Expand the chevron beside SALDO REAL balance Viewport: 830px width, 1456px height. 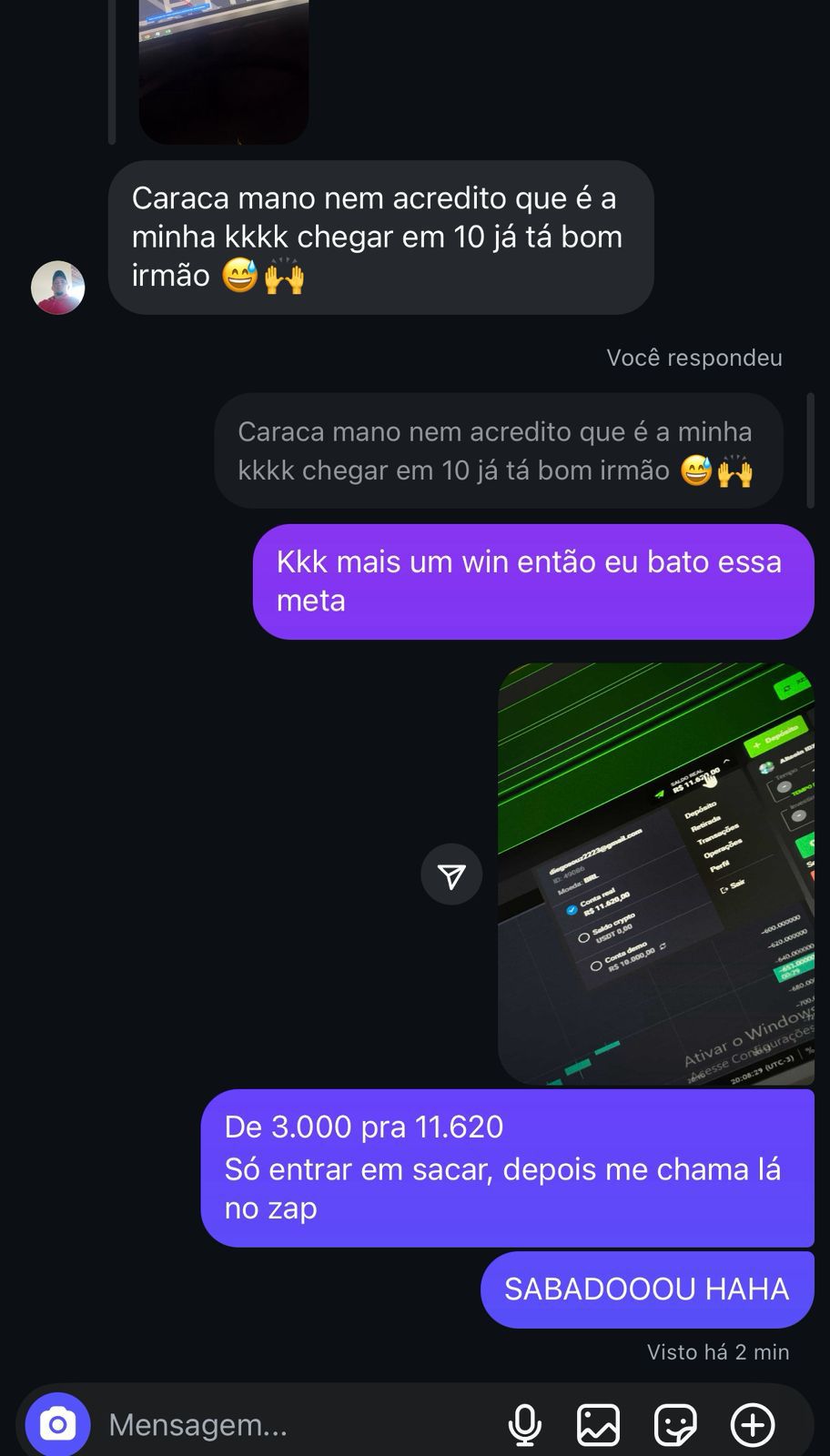[725, 763]
